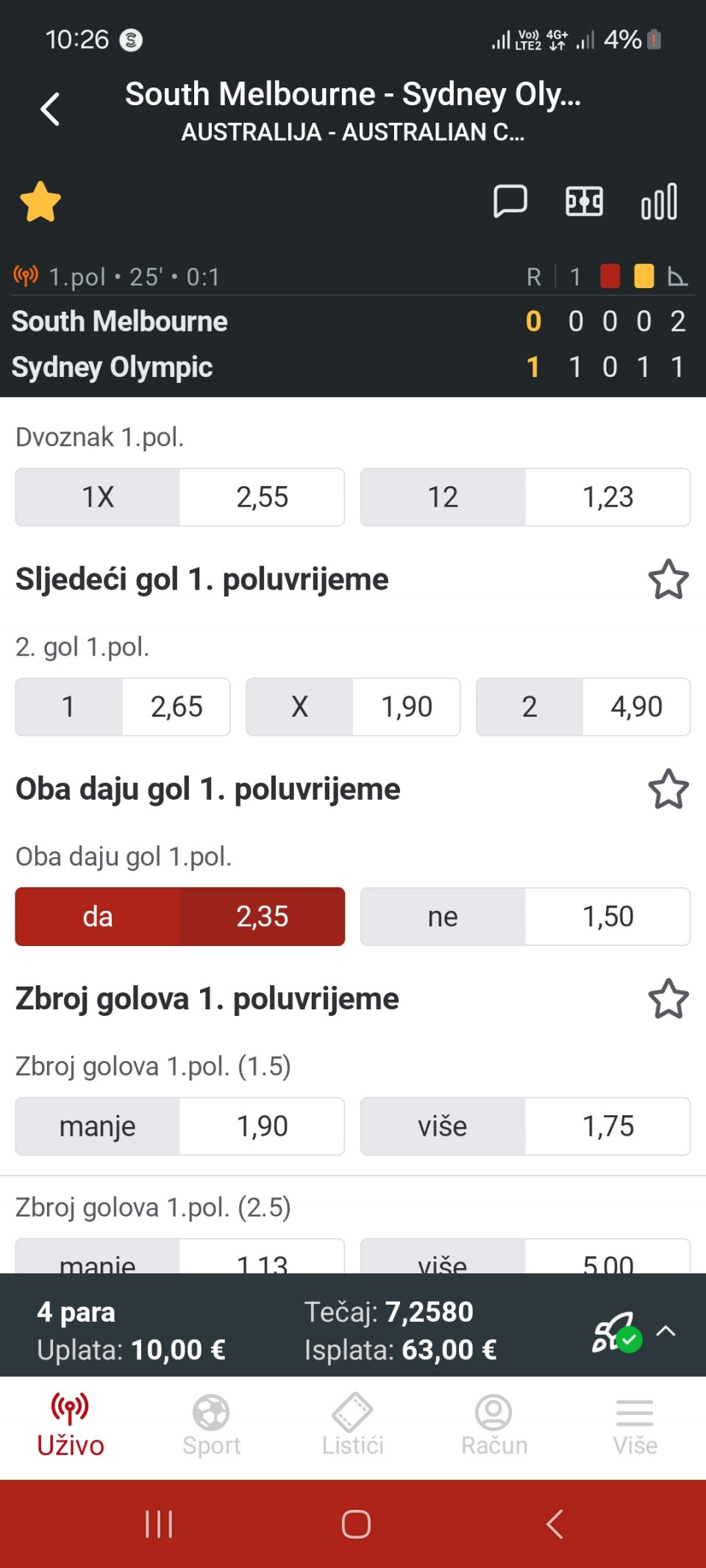Open the live pitch tracker icon
The height and width of the screenshot is (1568, 706).
coord(584,201)
